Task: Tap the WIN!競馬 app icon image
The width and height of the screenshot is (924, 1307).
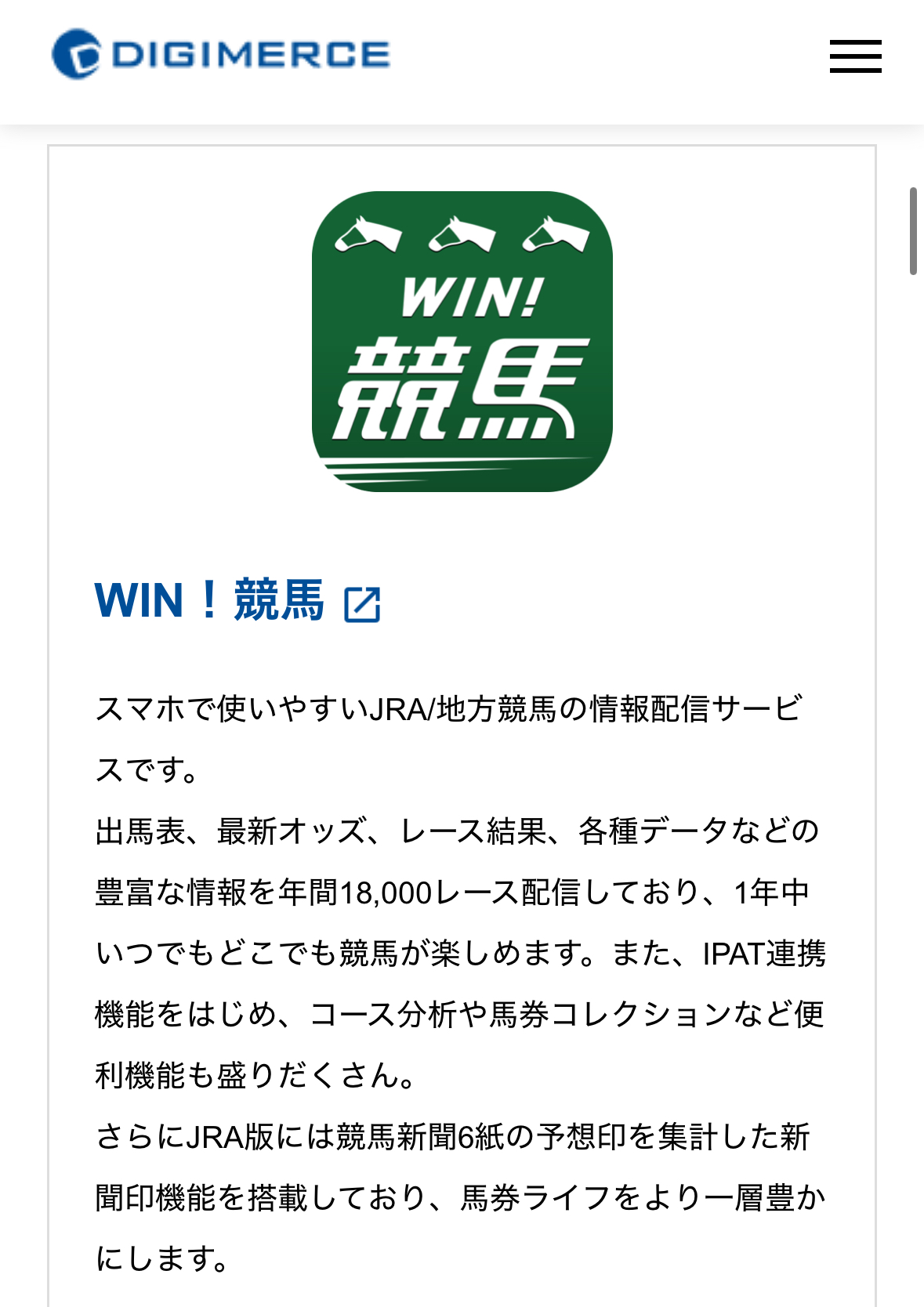Action: (462, 342)
